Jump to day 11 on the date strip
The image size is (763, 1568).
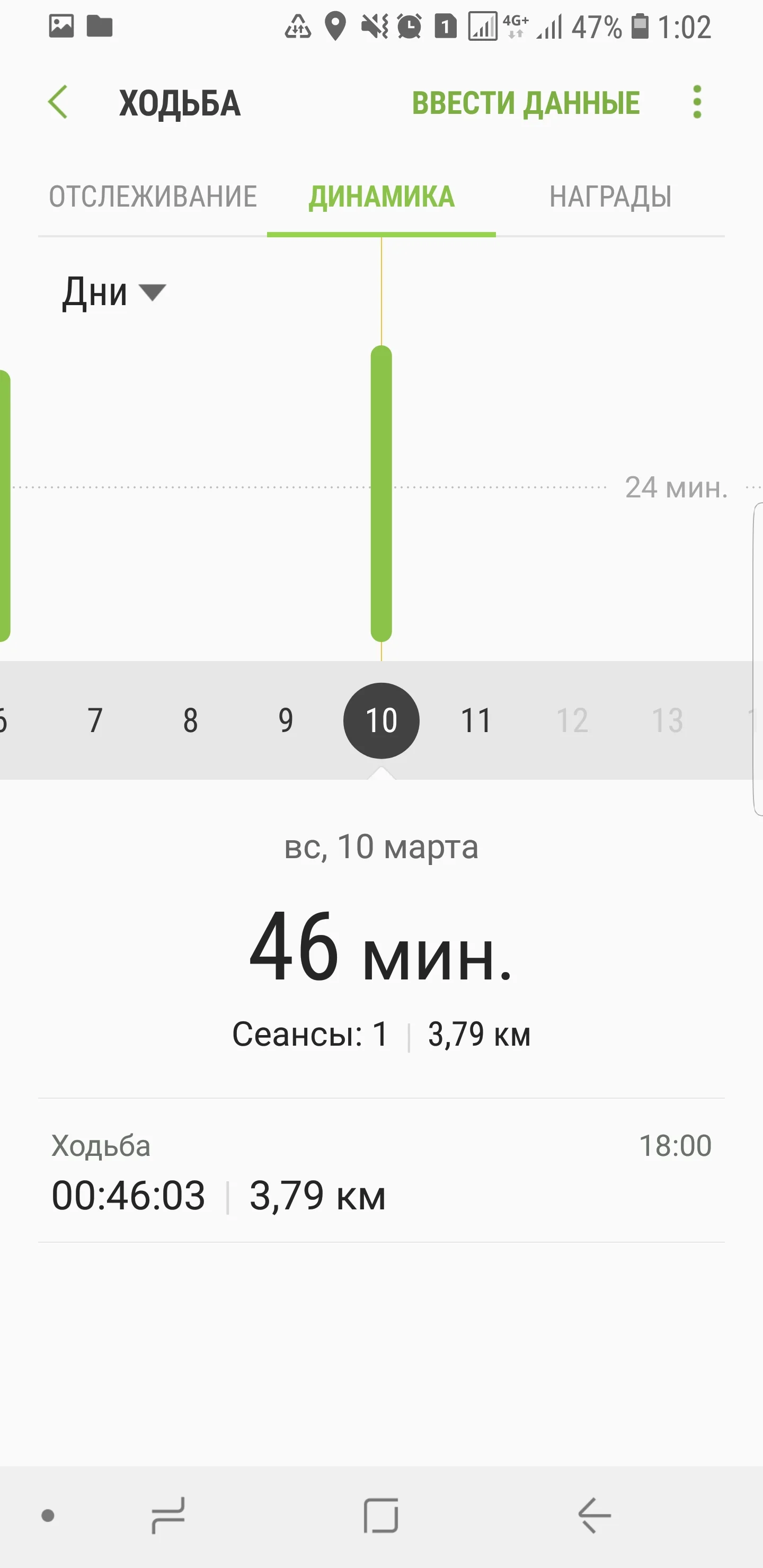[x=476, y=720]
